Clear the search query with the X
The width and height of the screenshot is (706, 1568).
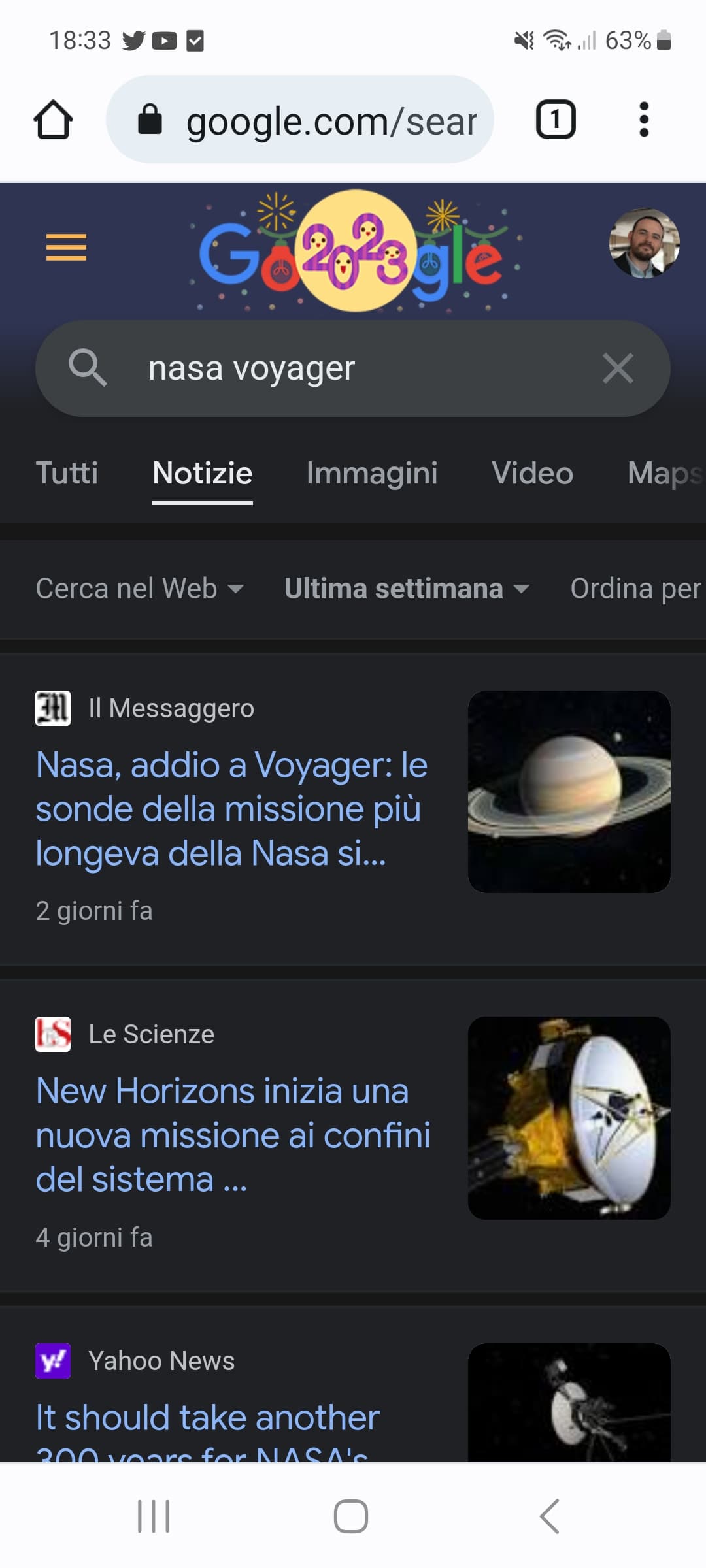coord(618,368)
